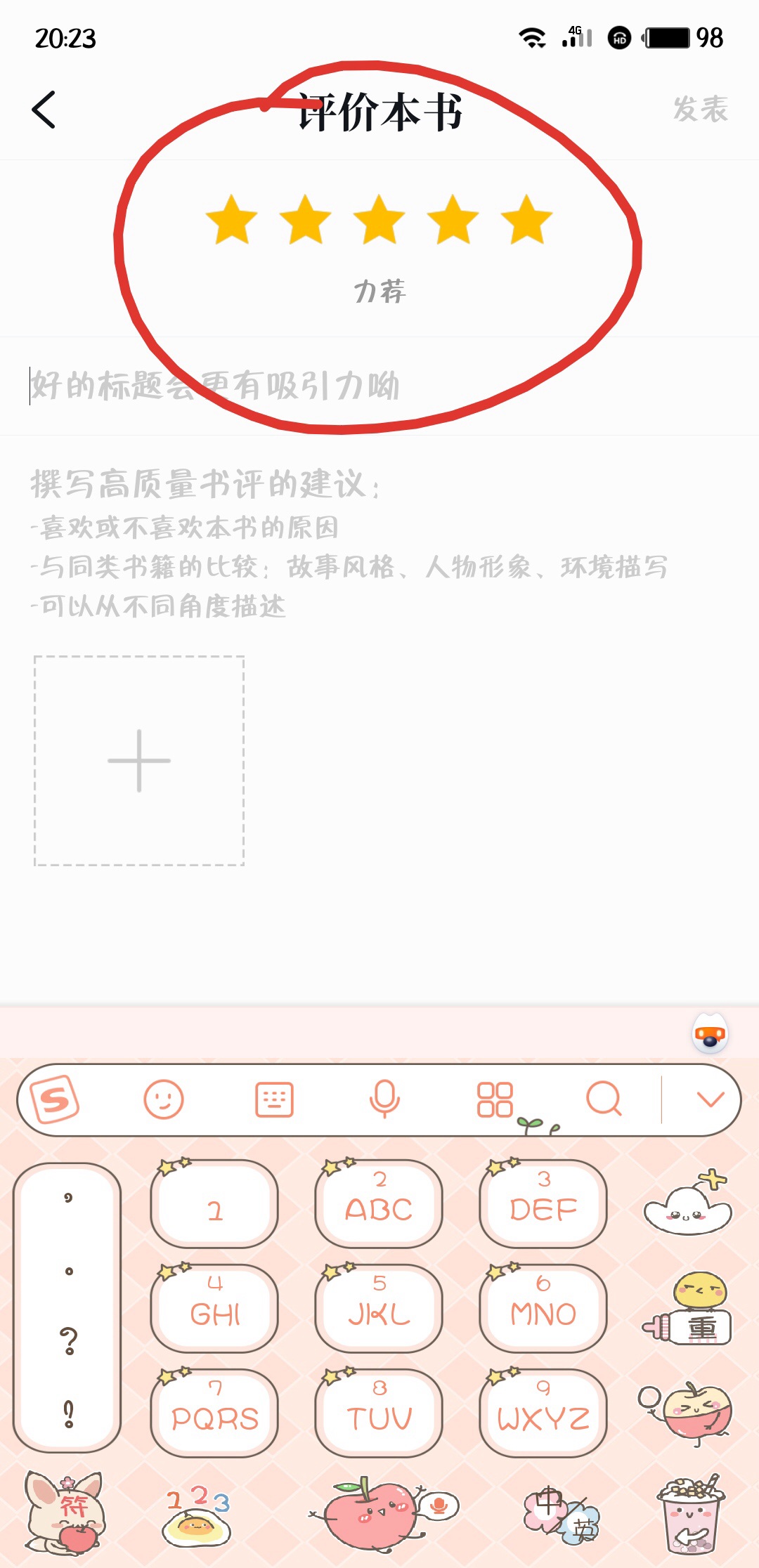Add a photo with the plus tile
This screenshot has width=759, height=1568.
[x=139, y=761]
